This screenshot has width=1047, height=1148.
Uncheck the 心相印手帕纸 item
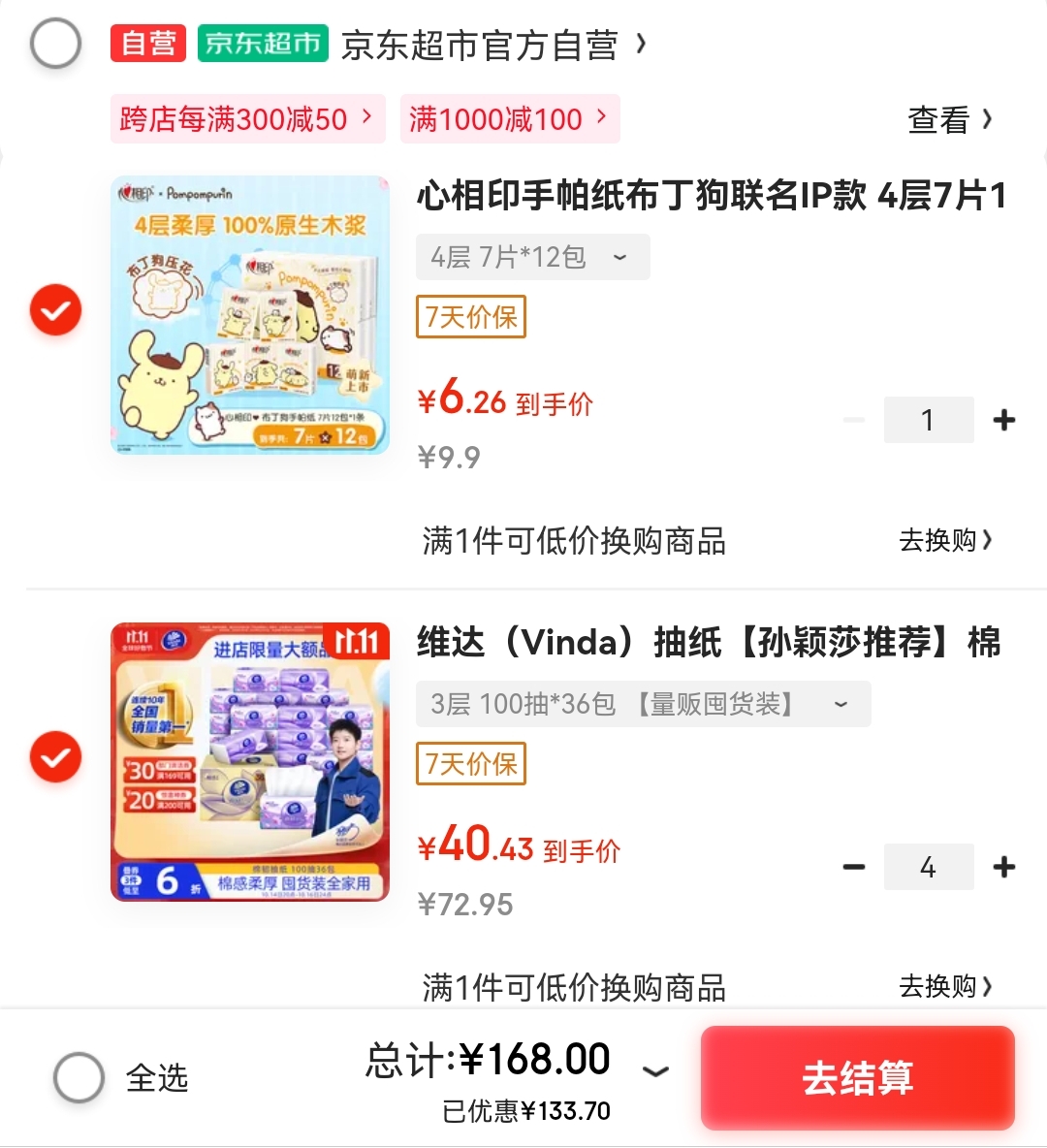(55, 310)
